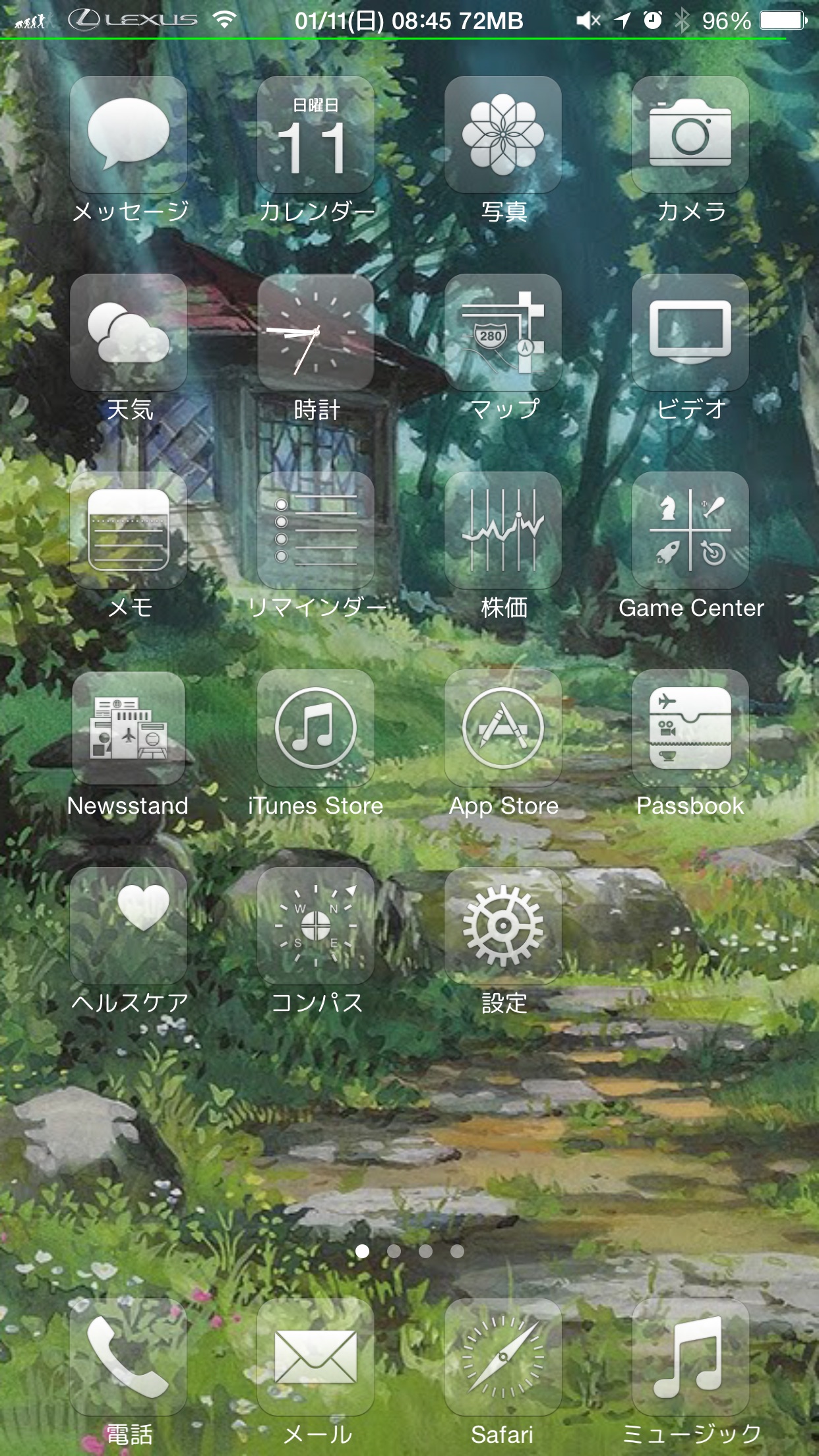Open the ビデオ videos app

point(690,332)
